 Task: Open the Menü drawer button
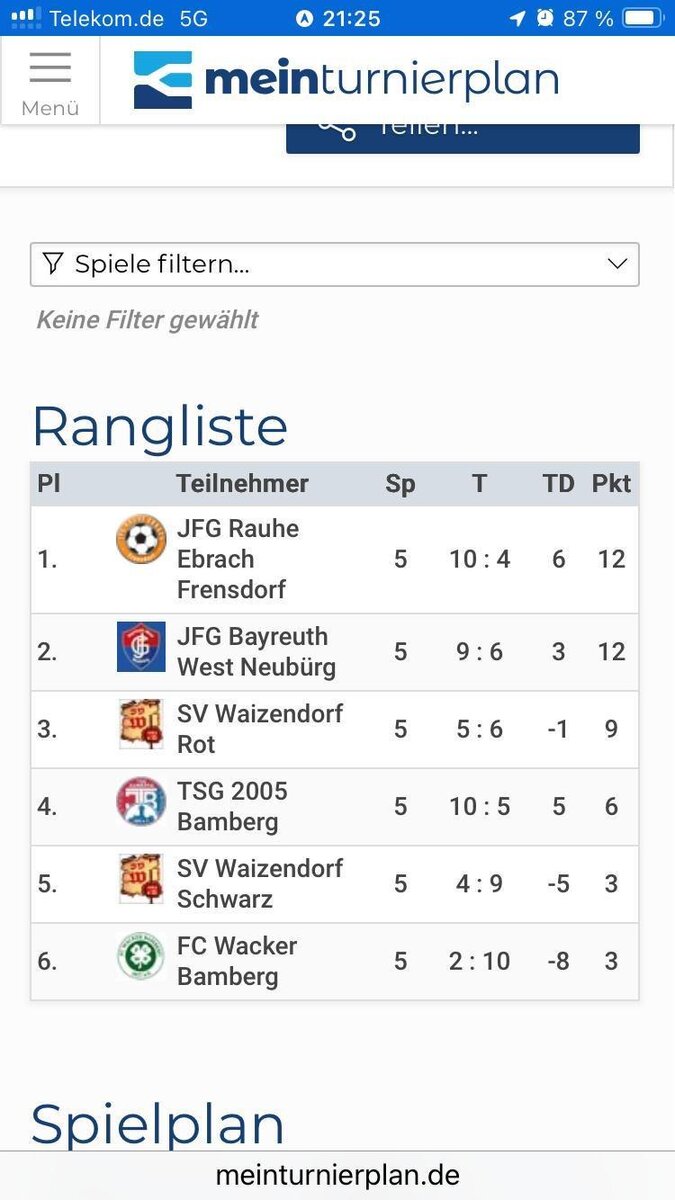coord(50,82)
